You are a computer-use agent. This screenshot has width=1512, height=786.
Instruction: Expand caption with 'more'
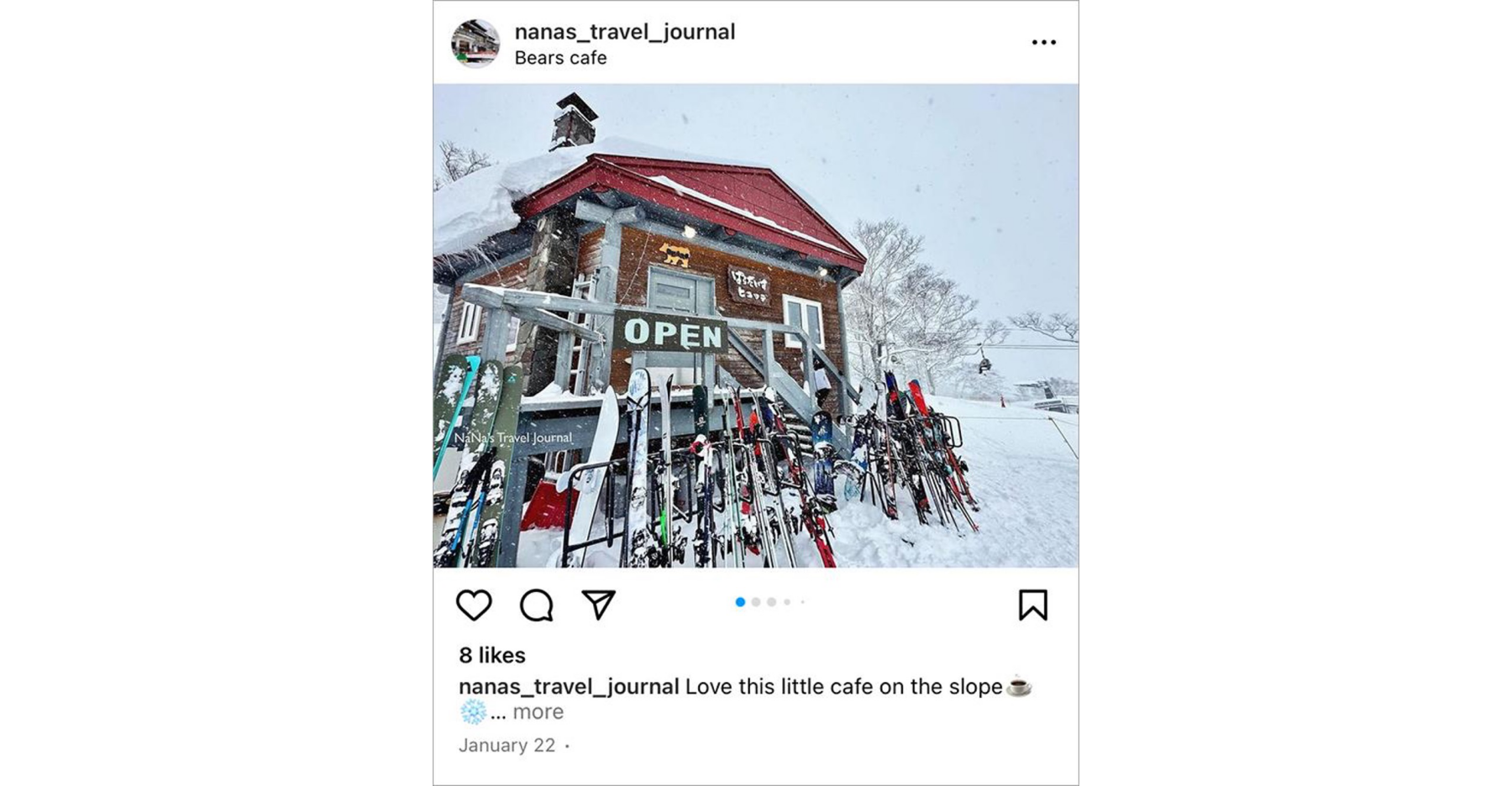coord(538,712)
